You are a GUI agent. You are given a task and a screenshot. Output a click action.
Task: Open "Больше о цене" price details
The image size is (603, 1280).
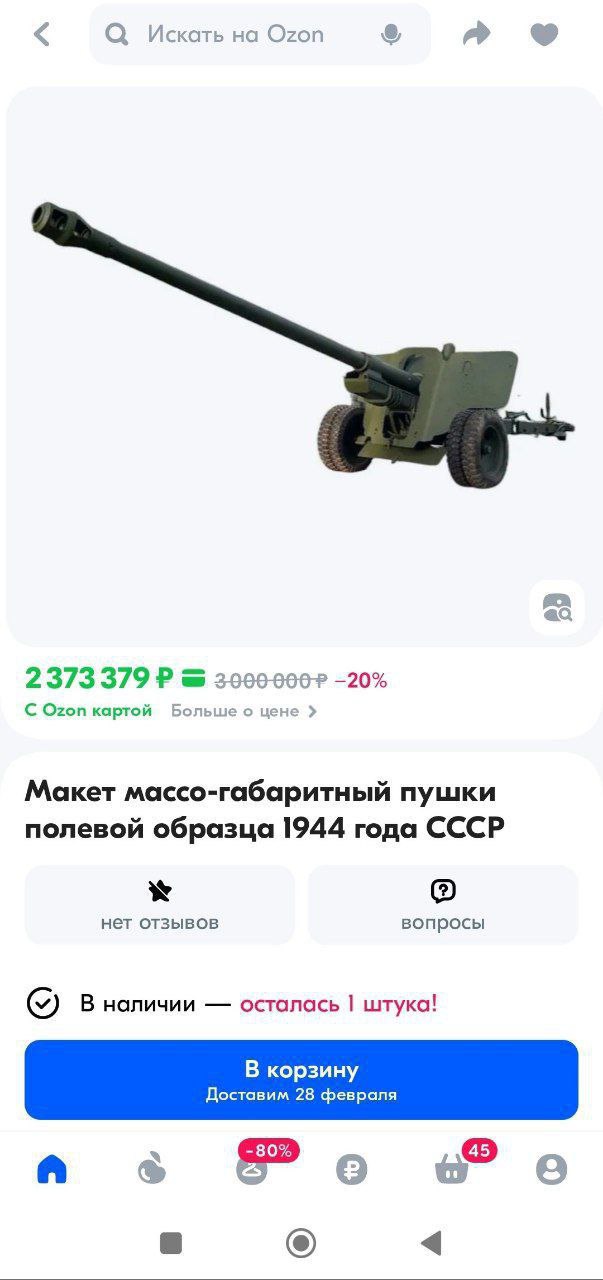click(x=244, y=711)
